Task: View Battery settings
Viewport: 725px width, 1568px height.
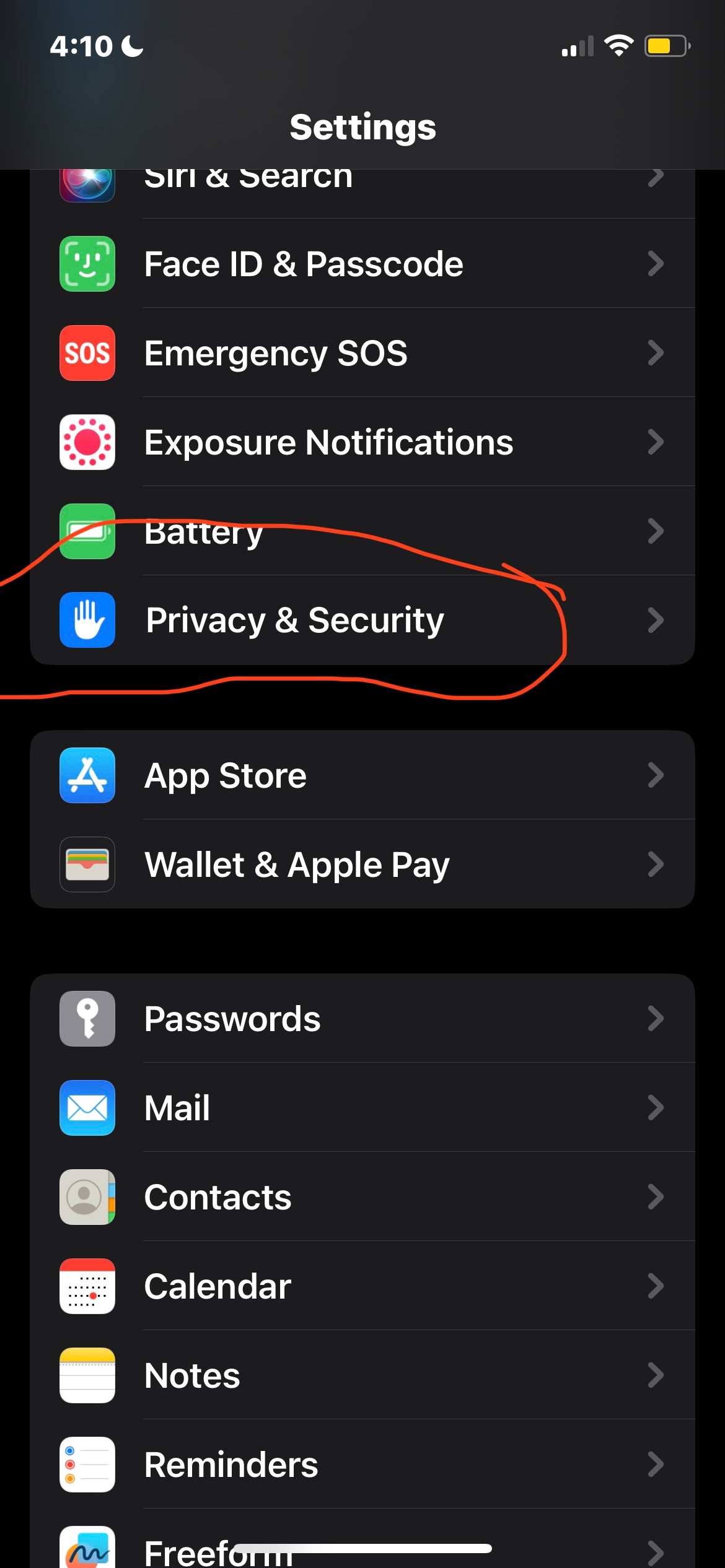Action: 362,531
